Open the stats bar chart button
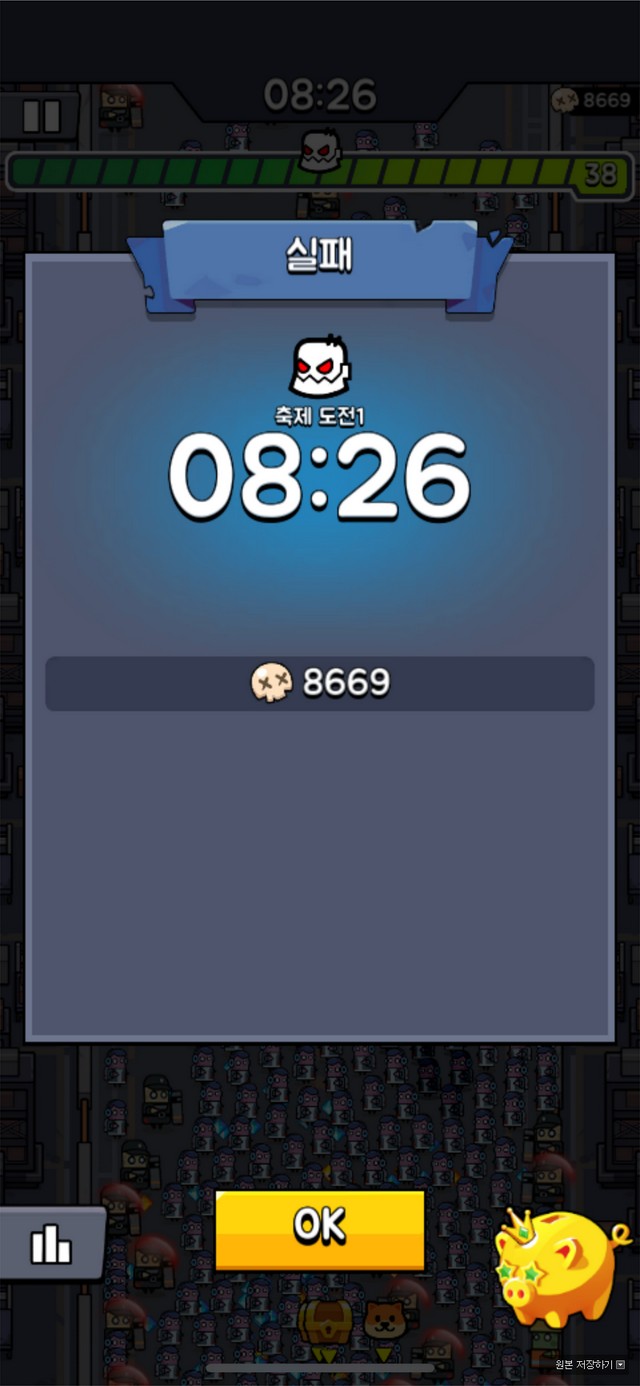Screen dimensions: 640x1386 point(51,1244)
